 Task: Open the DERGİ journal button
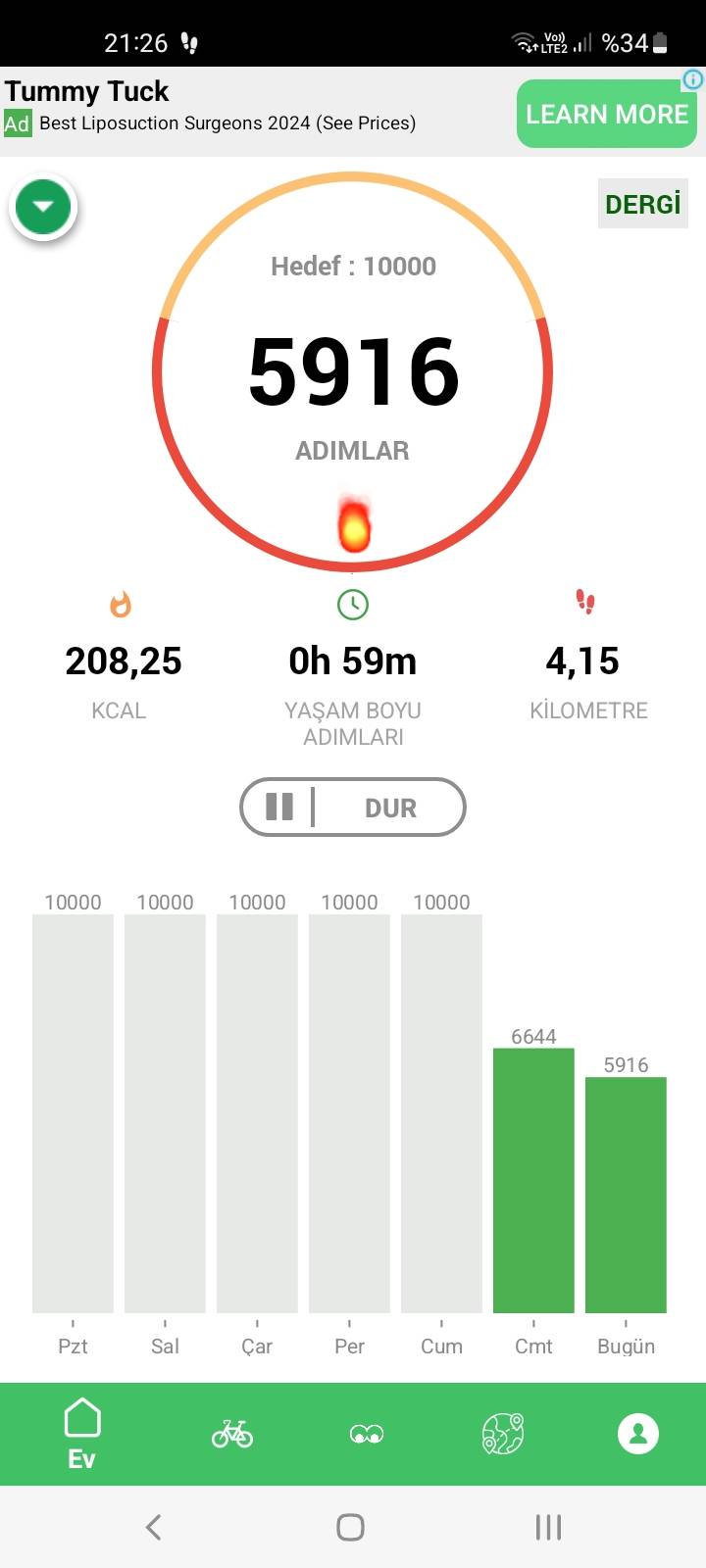[x=642, y=204]
